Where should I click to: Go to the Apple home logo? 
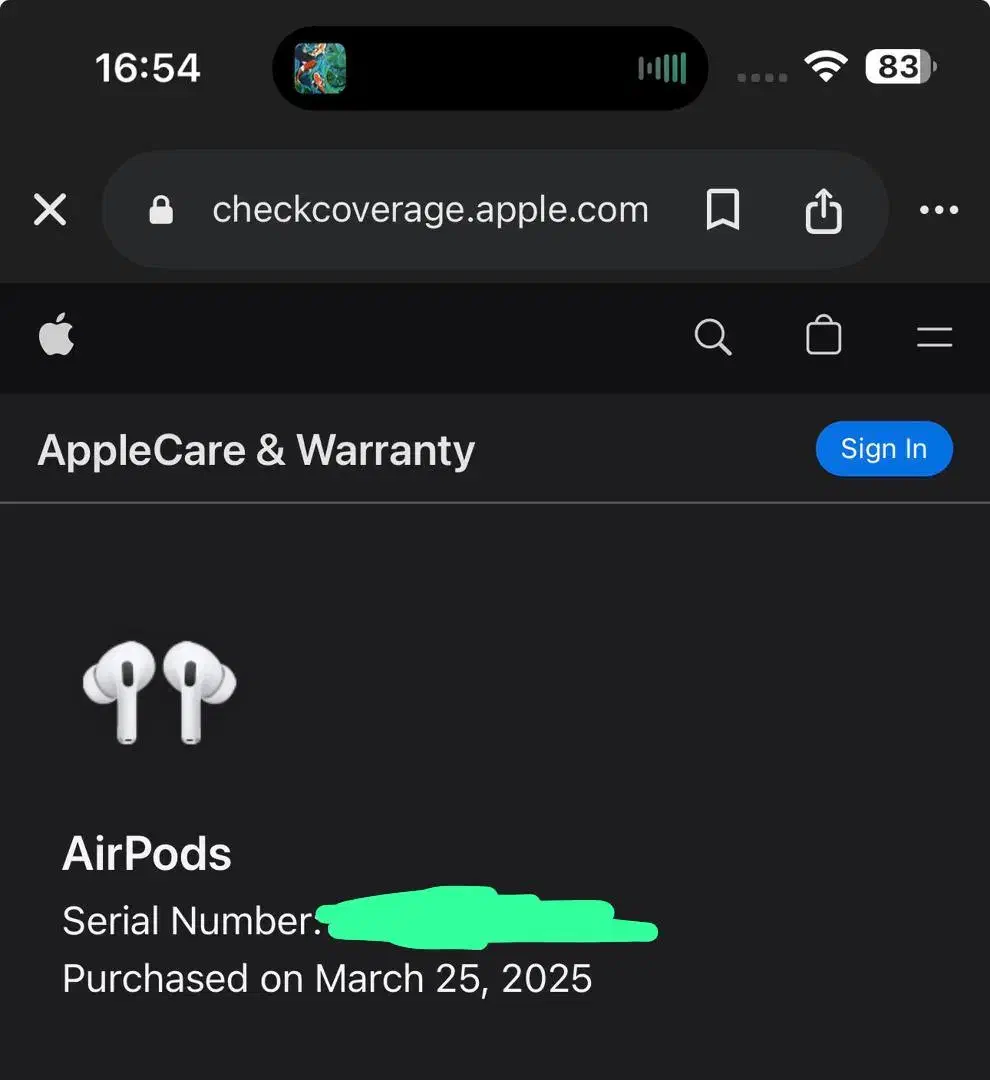pyautogui.click(x=56, y=335)
